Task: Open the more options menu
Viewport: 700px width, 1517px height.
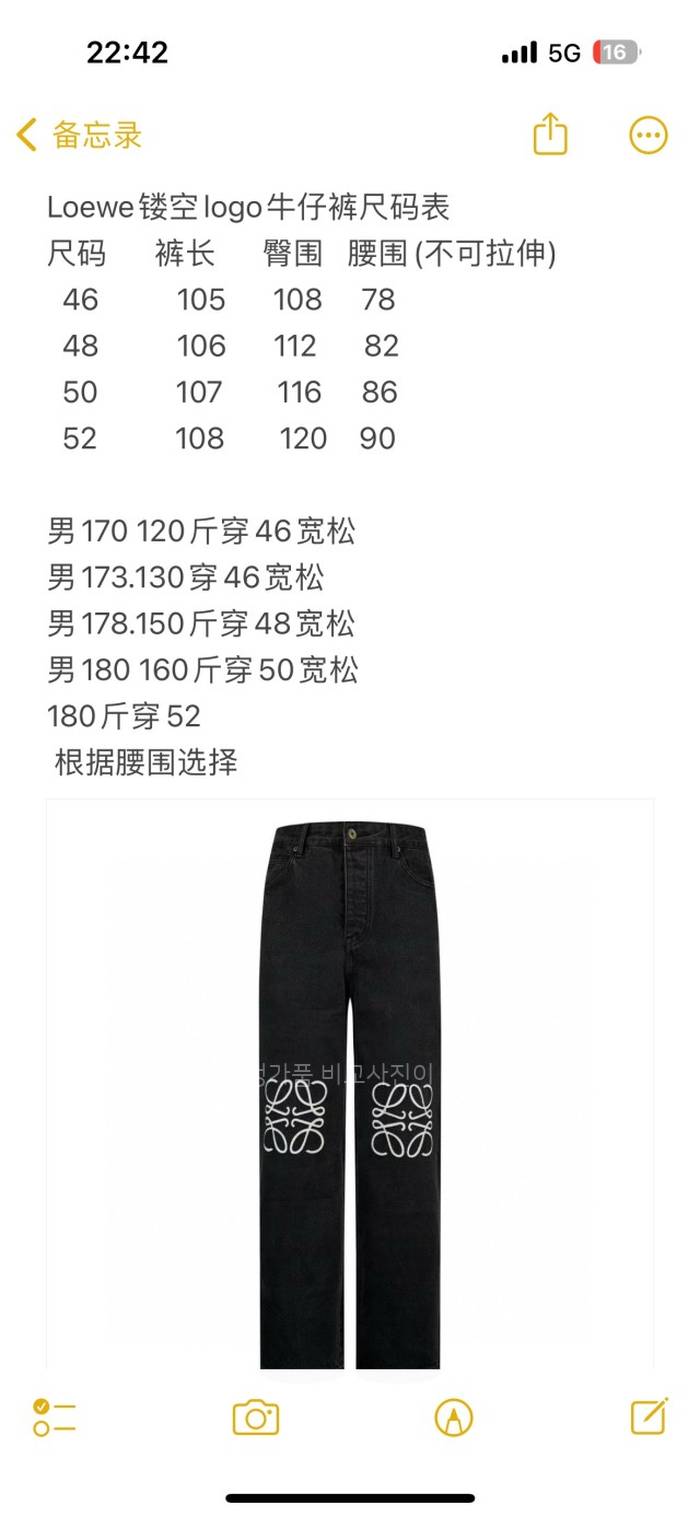Action: (648, 135)
